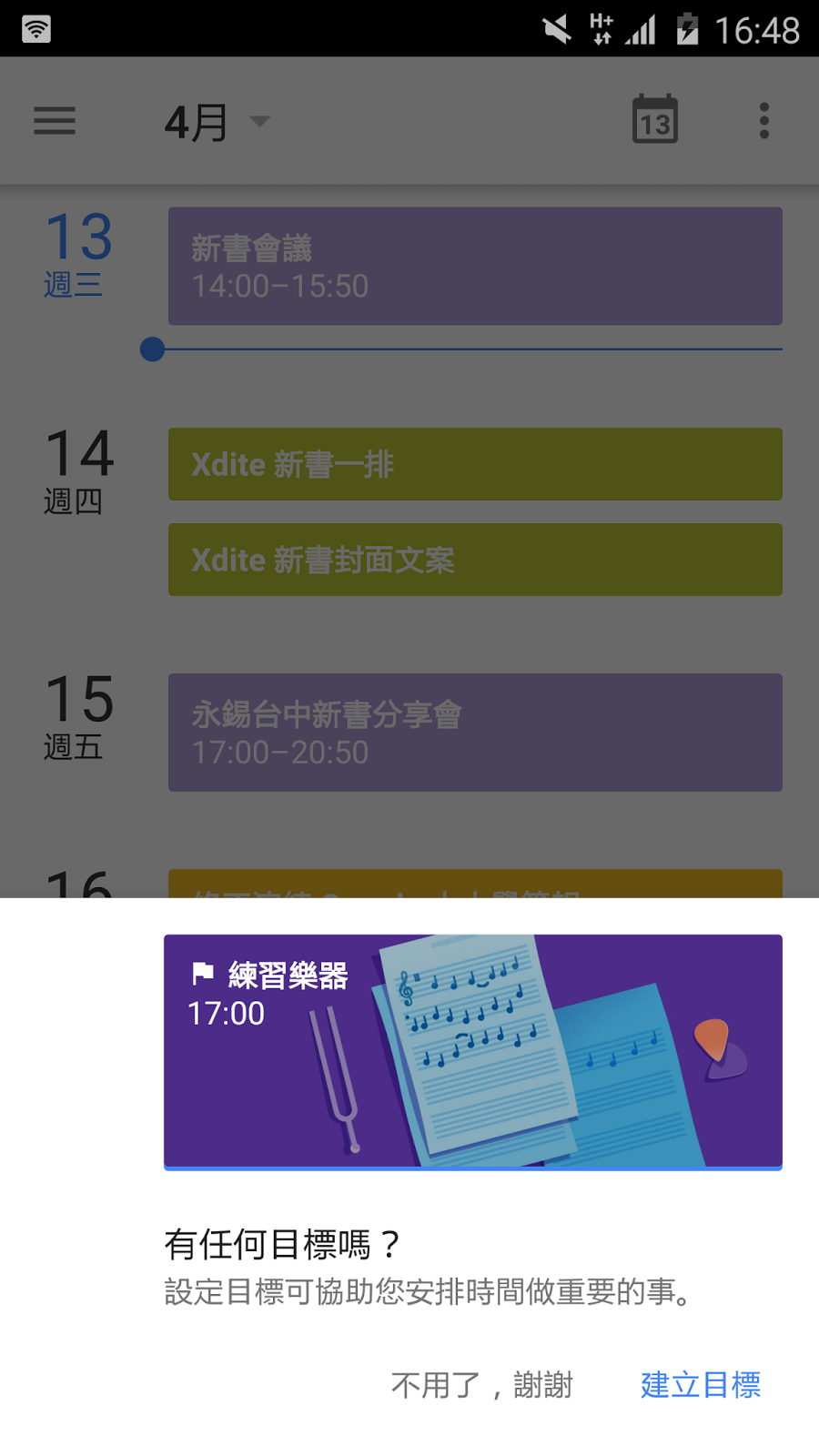Tap 建立目標 to create a goal

(x=700, y=1385)
